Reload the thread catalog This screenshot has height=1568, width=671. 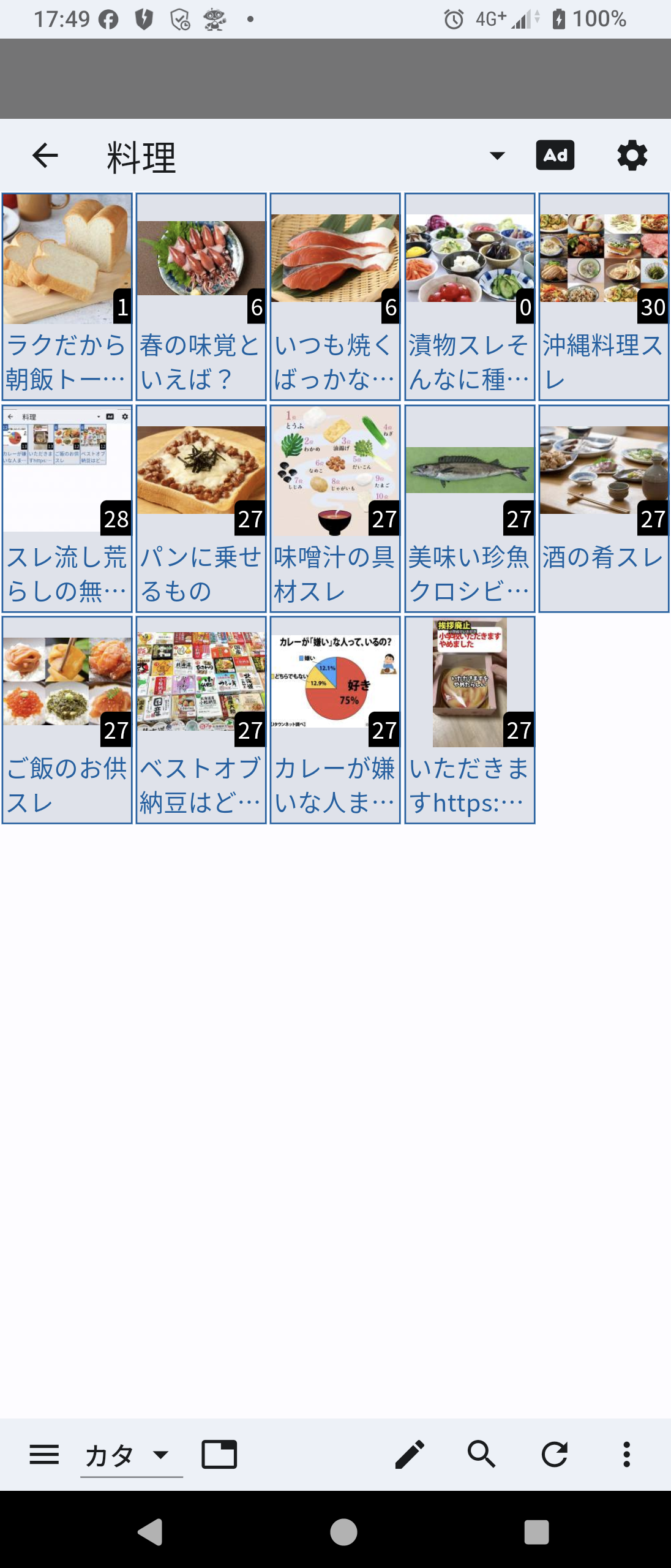pyautogui.click(x=555, y=1454)
